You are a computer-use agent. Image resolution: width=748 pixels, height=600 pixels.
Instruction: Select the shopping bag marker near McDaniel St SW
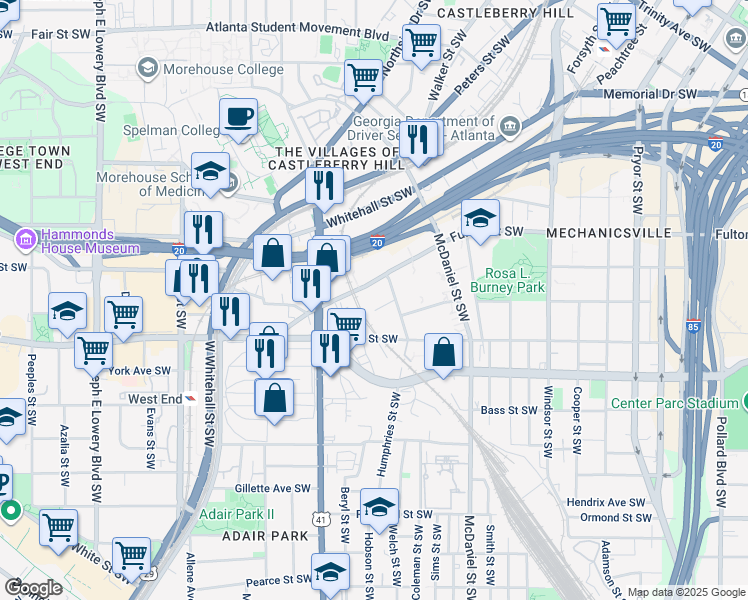pos(443,355)
